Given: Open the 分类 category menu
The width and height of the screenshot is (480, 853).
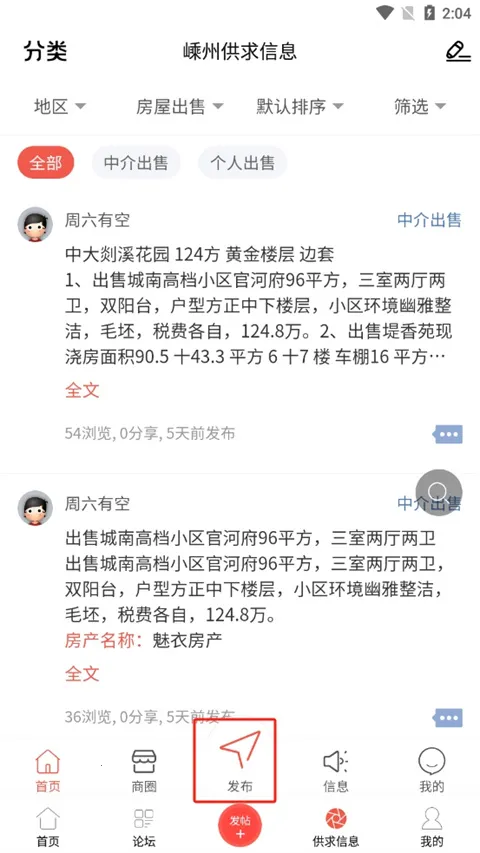Looking at the screenshot, I should tap(45, 51).
